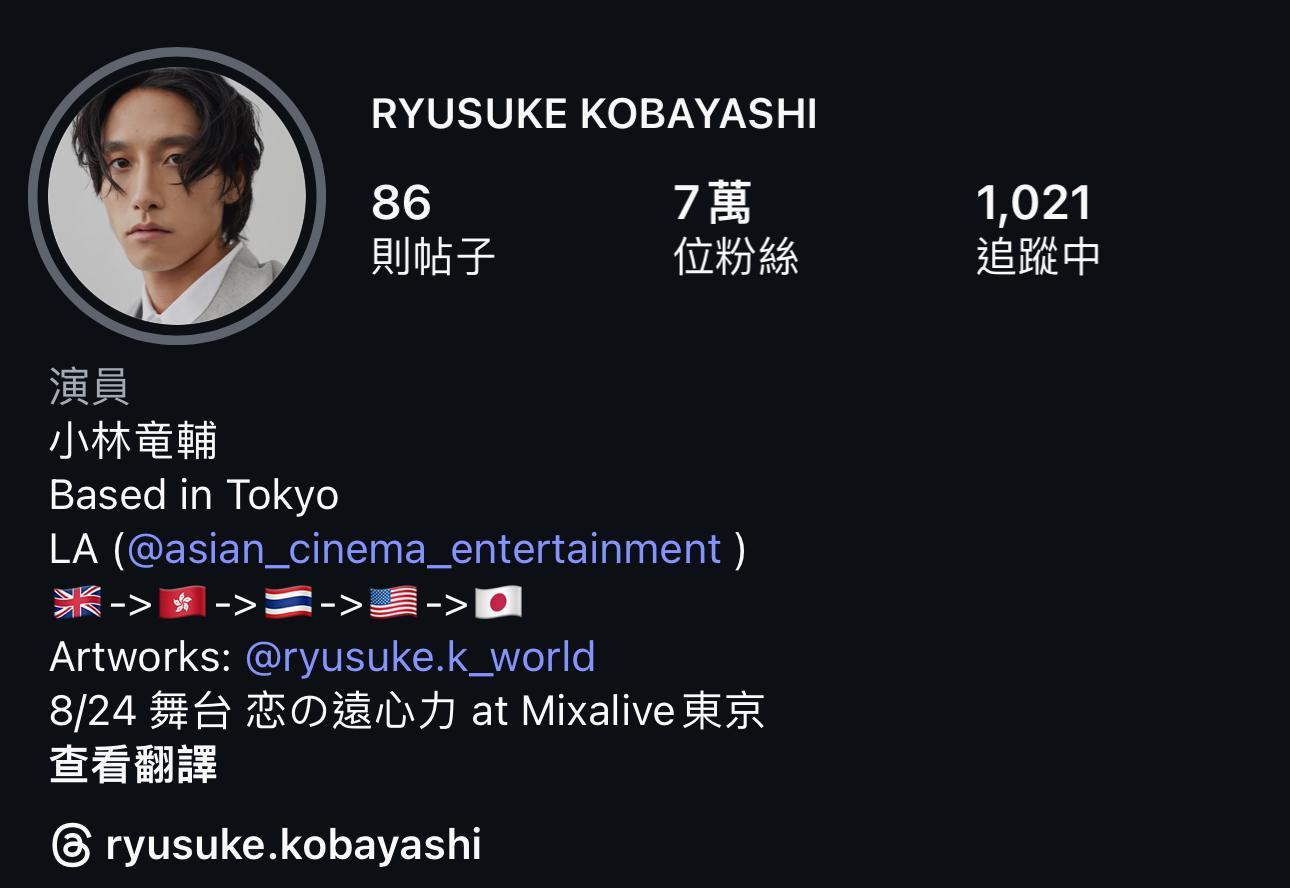View the 86 posts count
Image resolution: width=1290 pixels, height=888 pixels.
point(432,228)
